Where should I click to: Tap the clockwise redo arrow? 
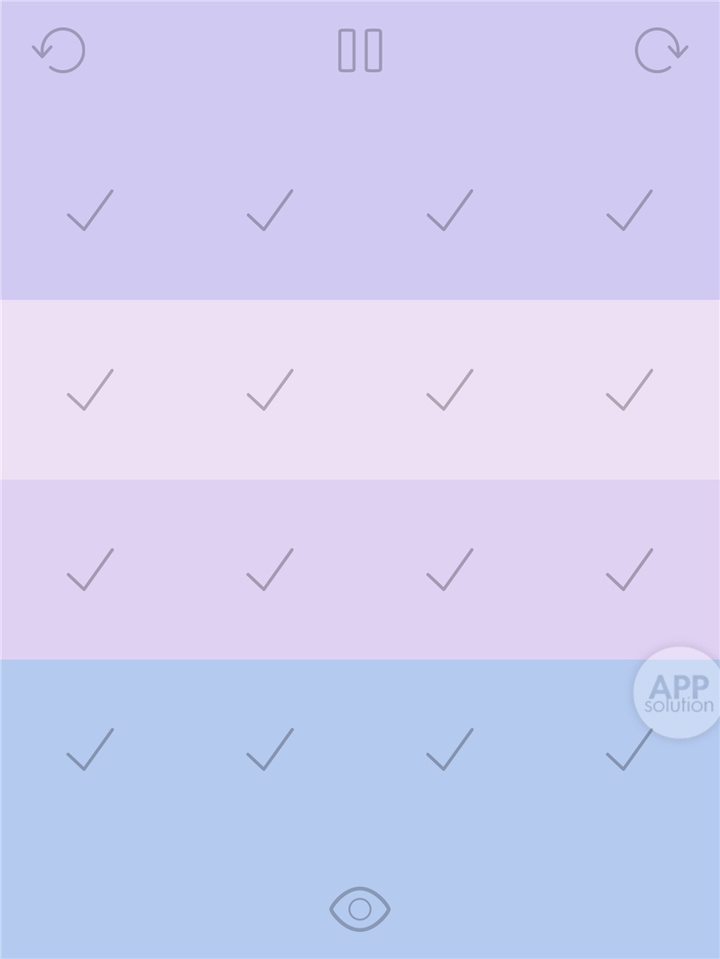coord(661,50)
